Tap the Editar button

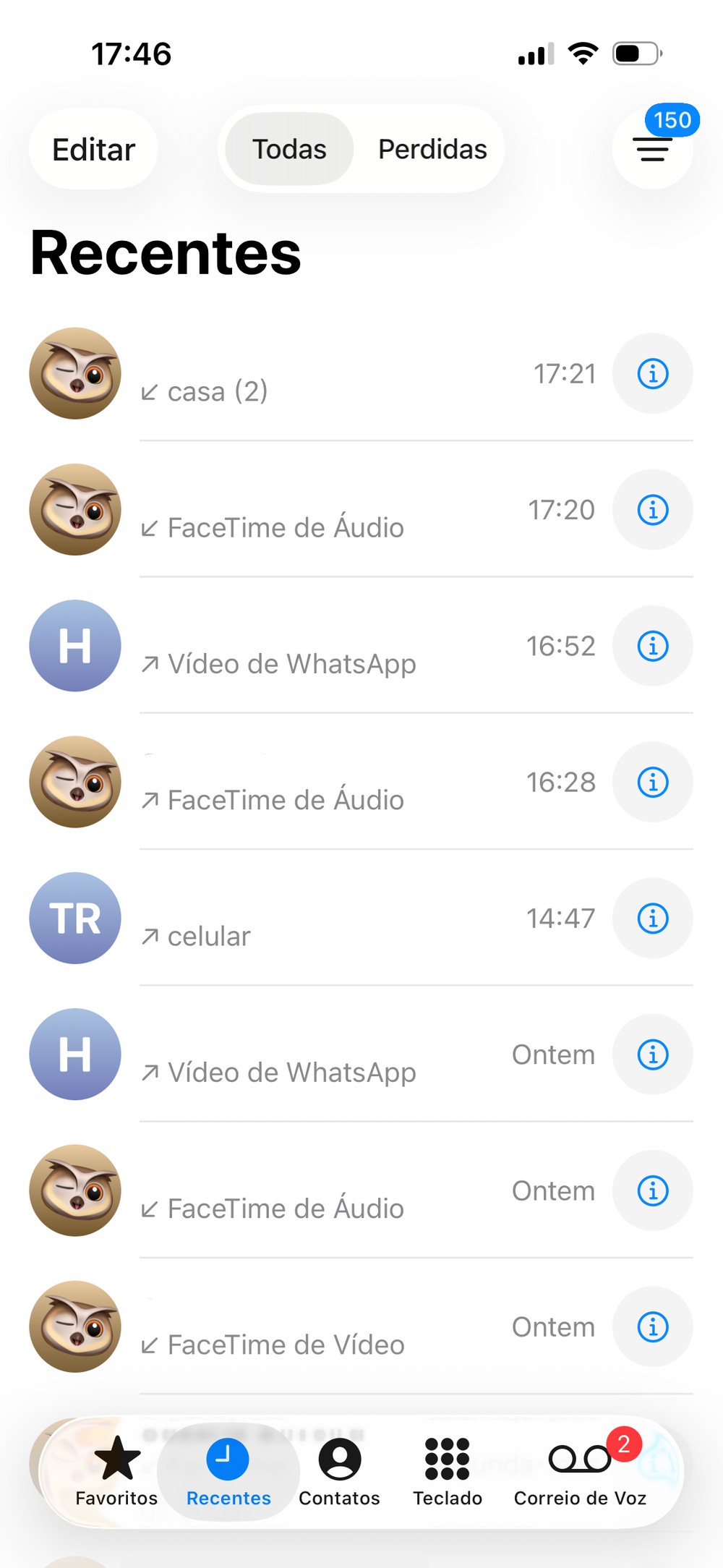click(93, 150)
